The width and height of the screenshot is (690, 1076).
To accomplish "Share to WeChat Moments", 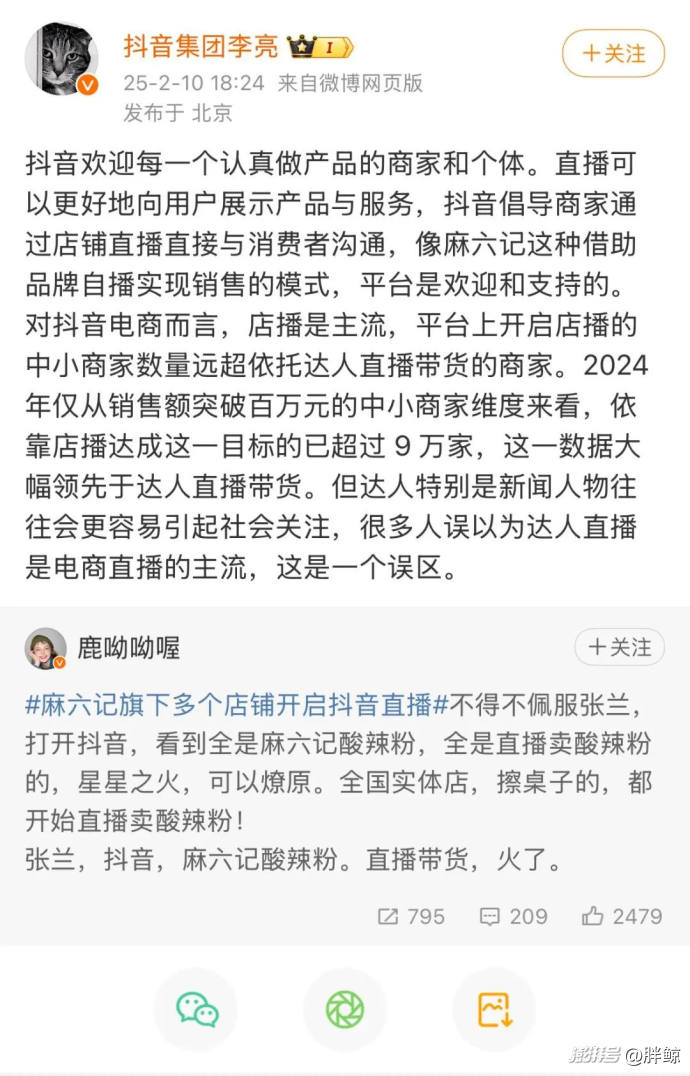I will click(345, 1009).
